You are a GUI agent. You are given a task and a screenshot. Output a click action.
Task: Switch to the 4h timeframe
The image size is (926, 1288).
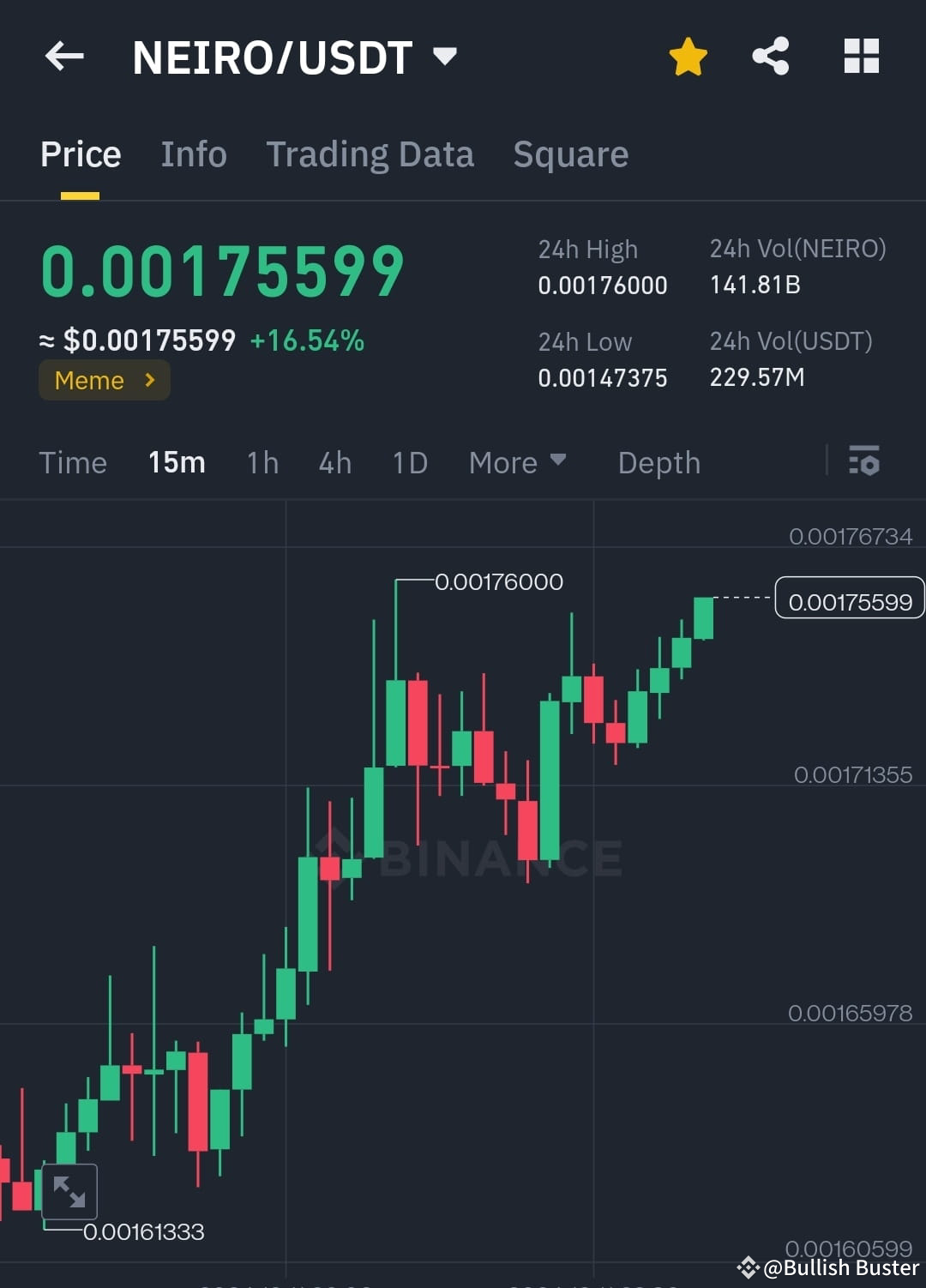pos(334,462)
